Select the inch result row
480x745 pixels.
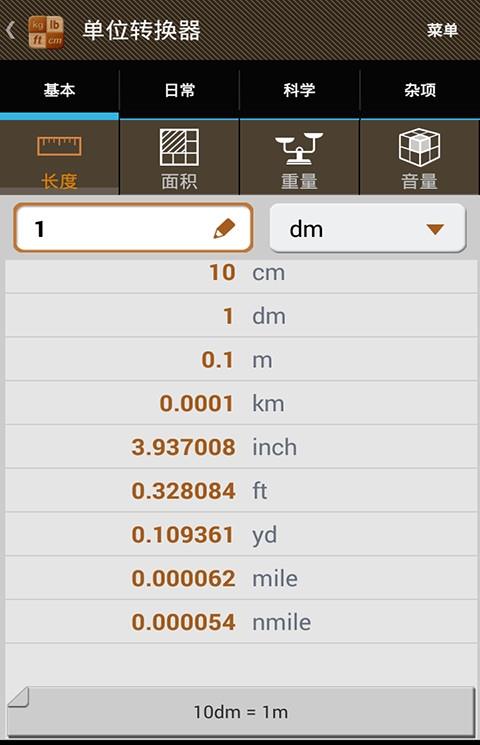pyautogui.click(x=241, y=447)
